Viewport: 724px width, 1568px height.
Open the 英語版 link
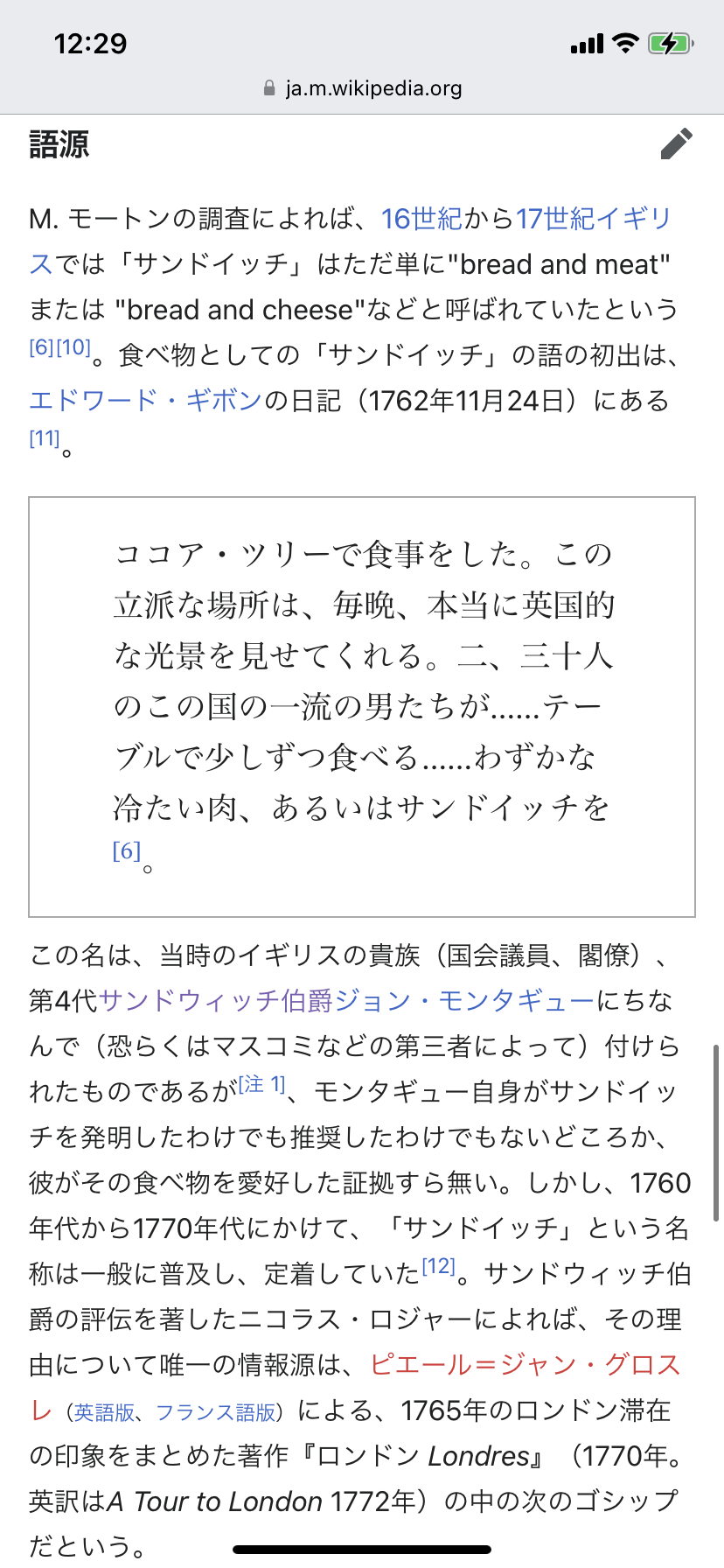[104, 1412]
